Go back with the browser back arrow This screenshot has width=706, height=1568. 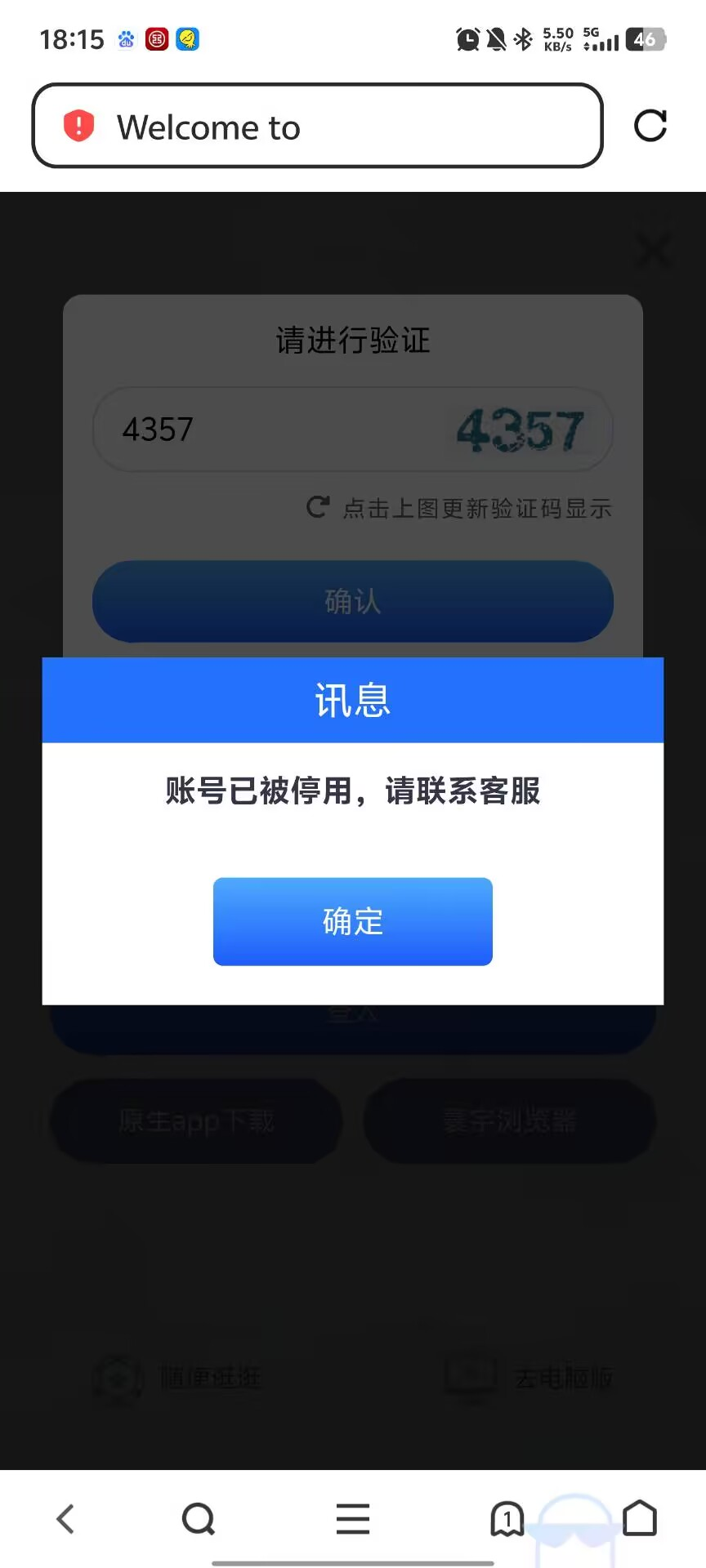[65, 1519]
